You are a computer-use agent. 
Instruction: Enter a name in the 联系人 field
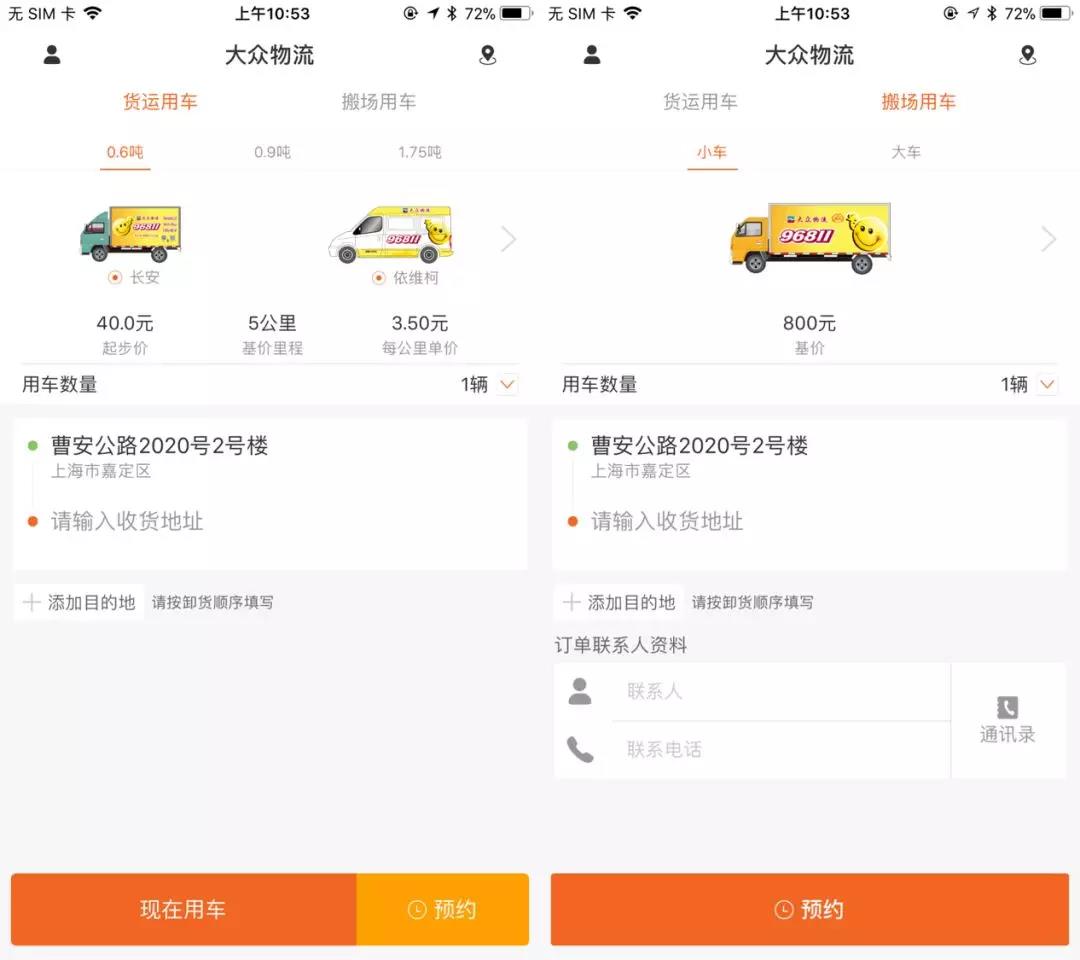(x=780, y=691)
